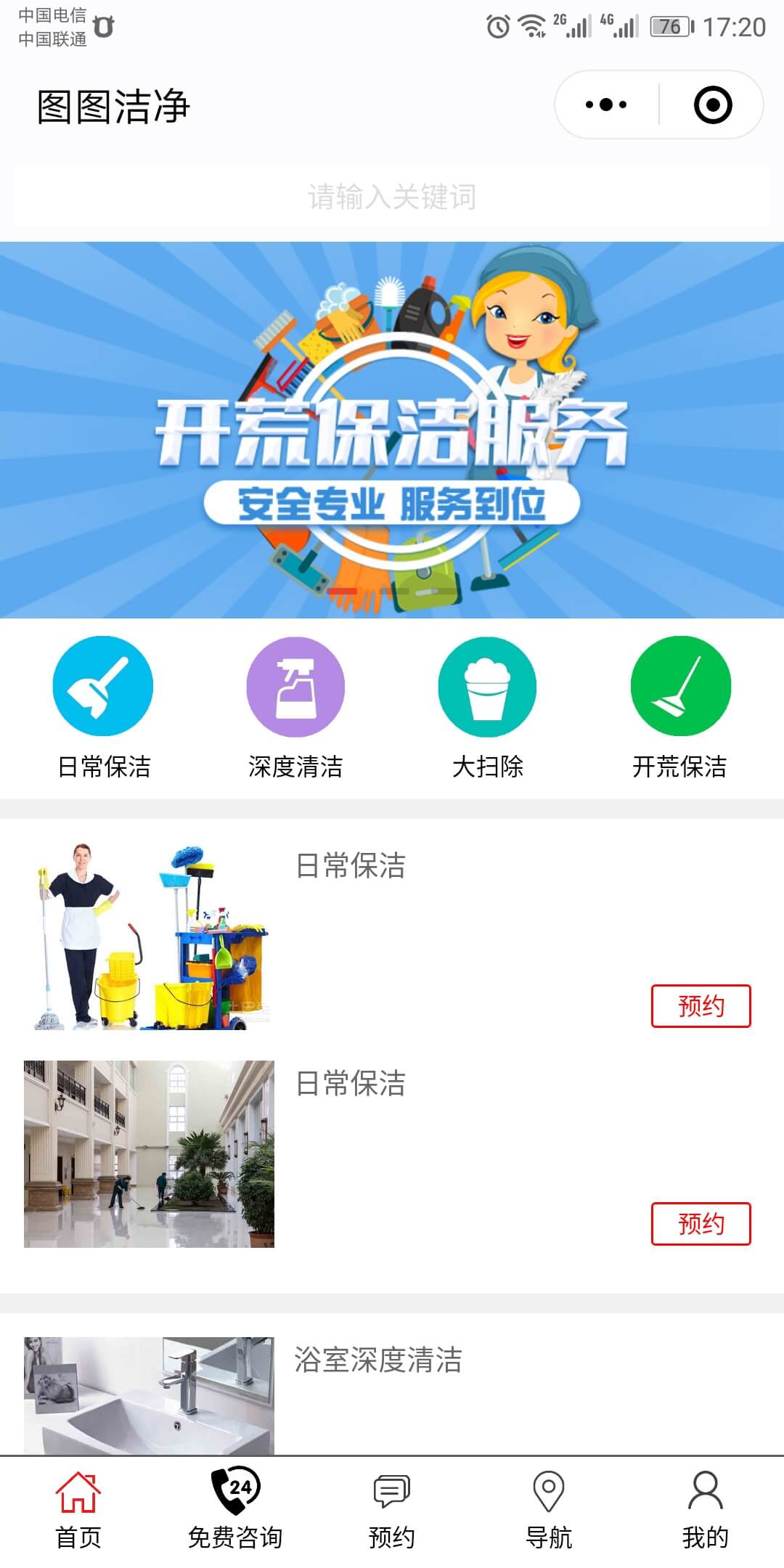Select the 日常保洁 blue broom icon
The height and width of the screenshot is (1568, 784).
[102, 687]
